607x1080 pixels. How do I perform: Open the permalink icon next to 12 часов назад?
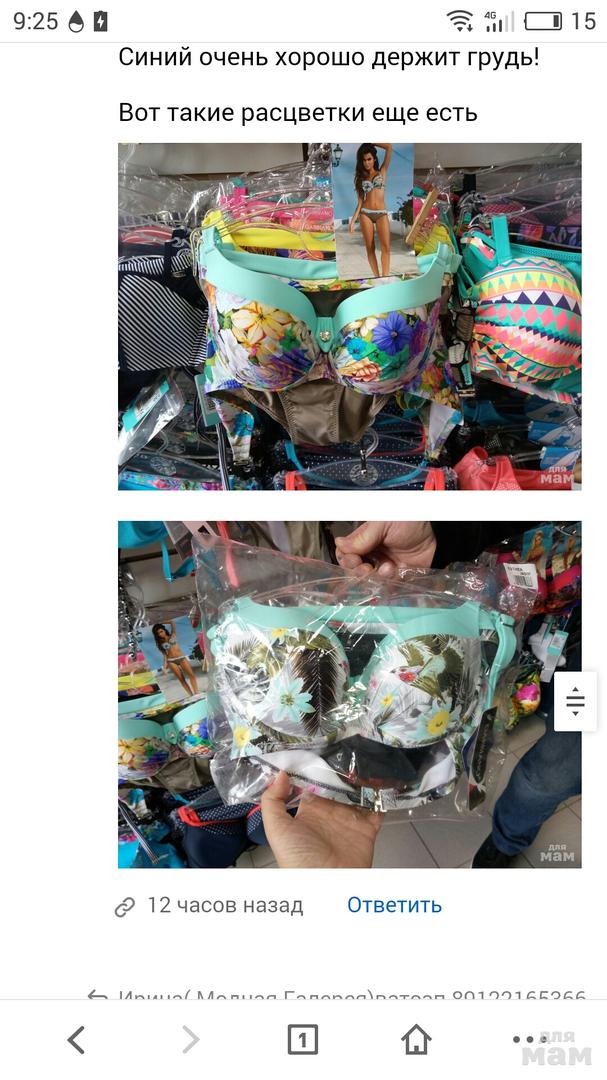(125, 907)
